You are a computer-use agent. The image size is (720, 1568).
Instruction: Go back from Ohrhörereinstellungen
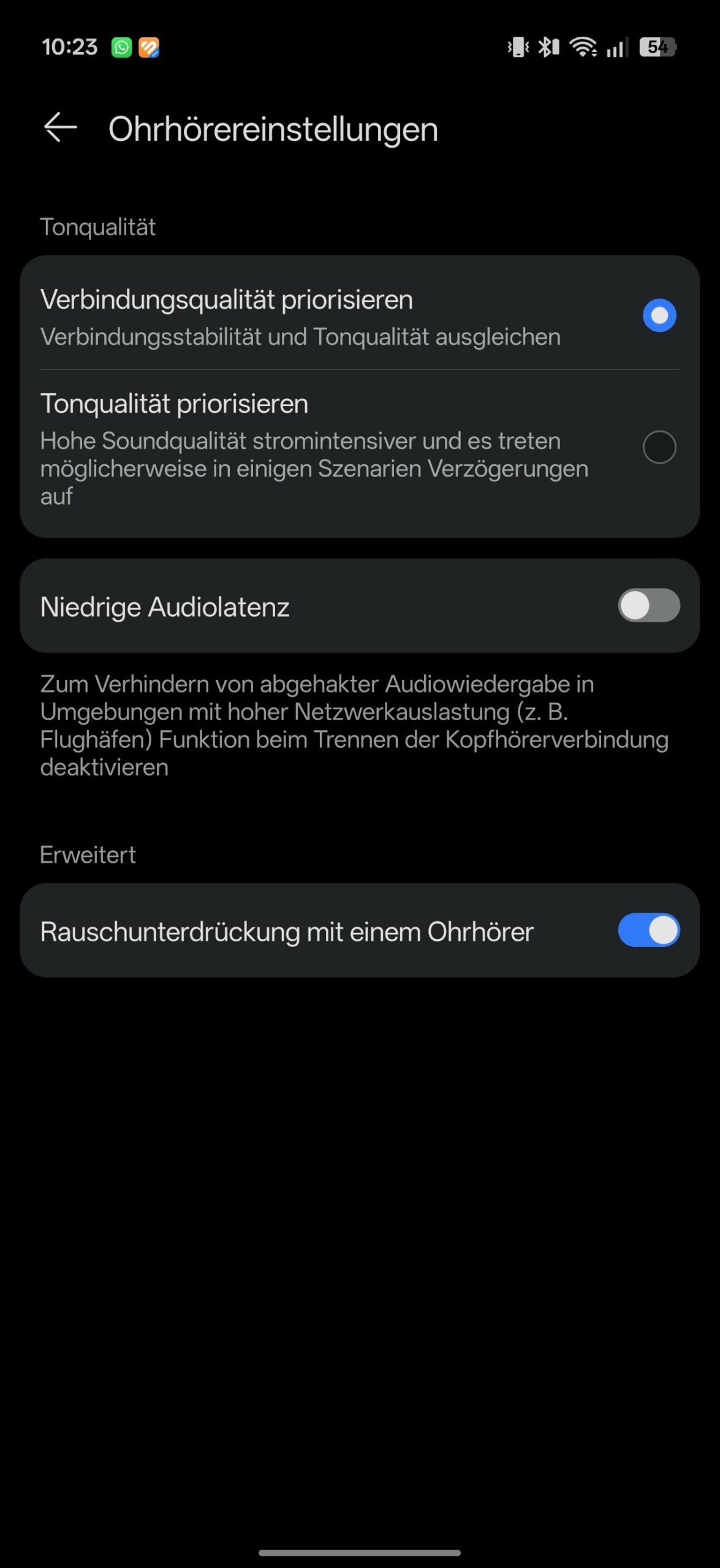(60, 128)
